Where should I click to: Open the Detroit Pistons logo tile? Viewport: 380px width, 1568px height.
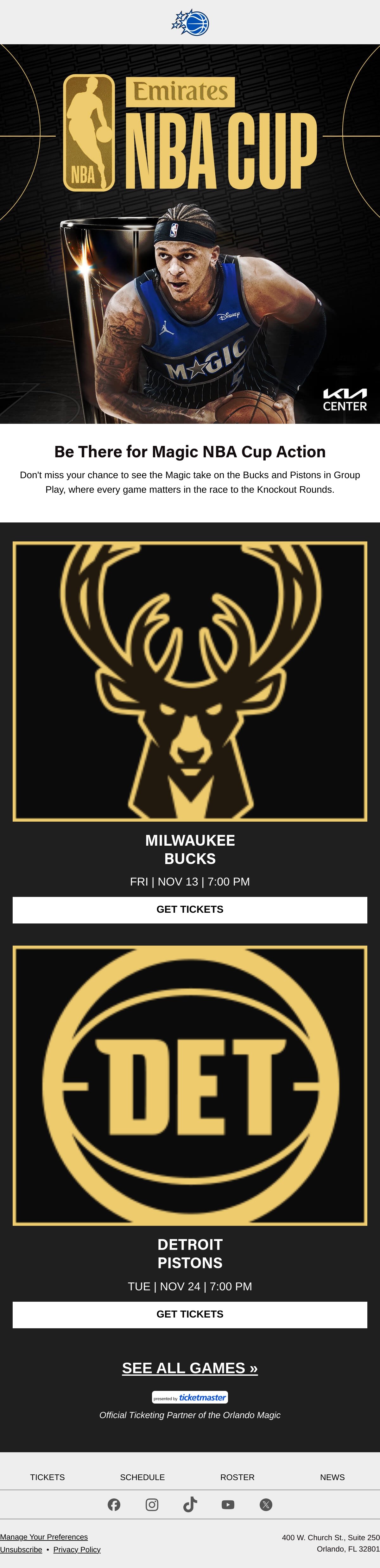click(190, 1085)
